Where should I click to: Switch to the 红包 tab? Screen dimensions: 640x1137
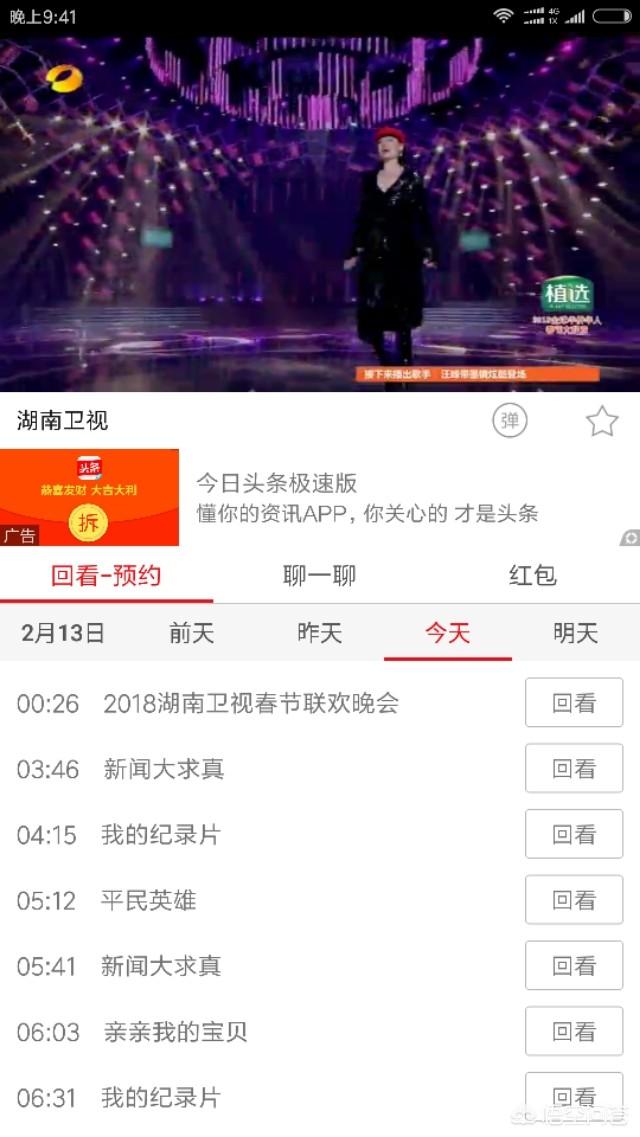(x=533, y=576)
